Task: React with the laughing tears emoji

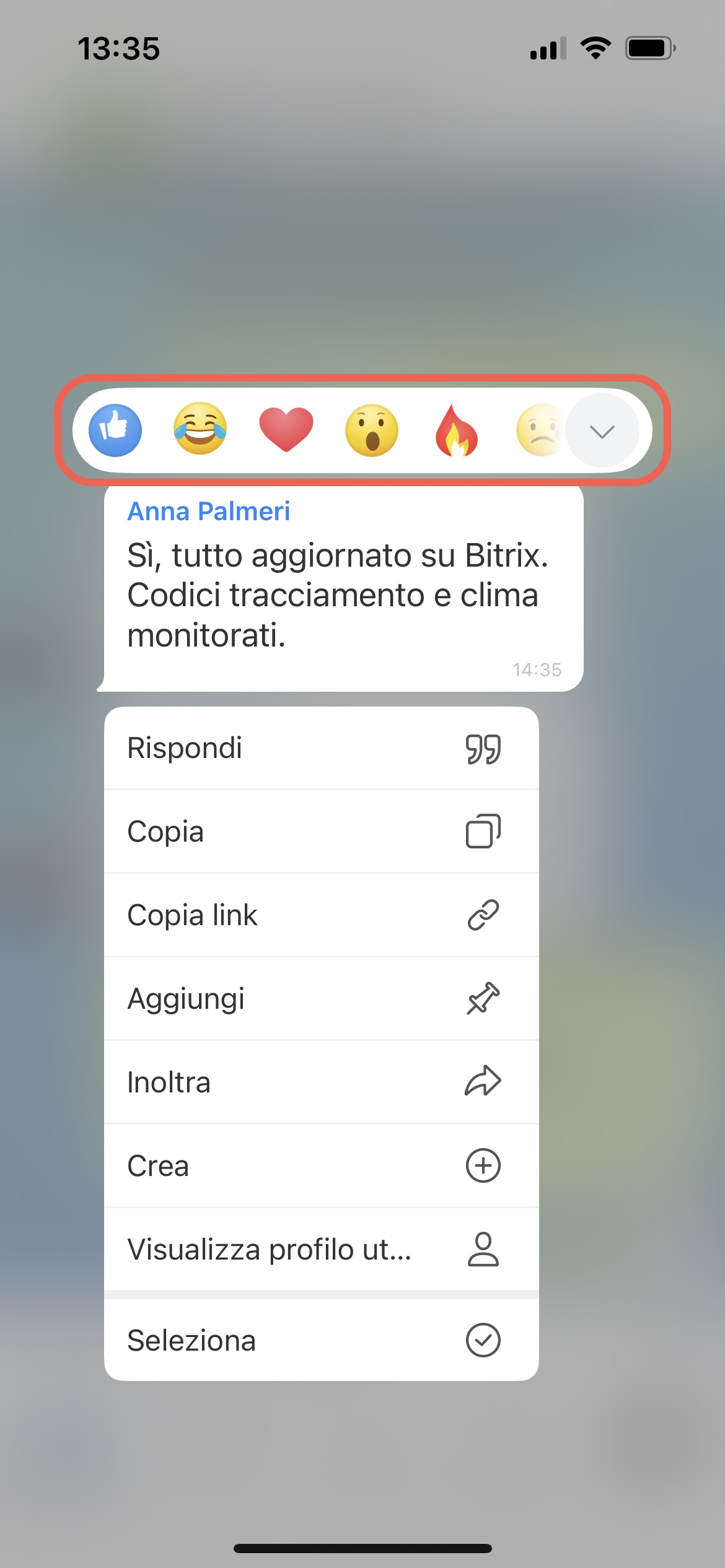Action: [200, 429]
